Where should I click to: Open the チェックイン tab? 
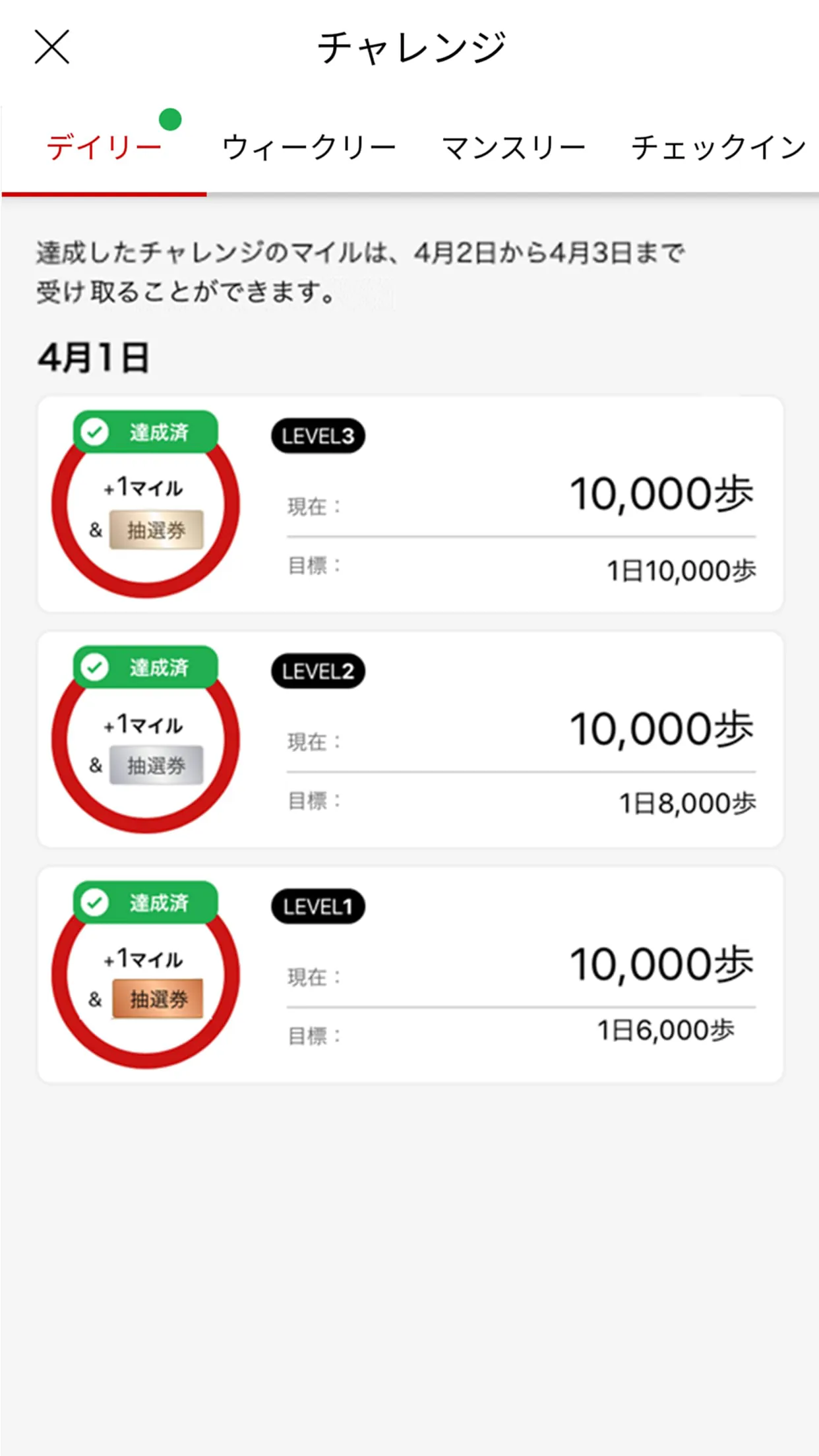(x=716, y=148)
